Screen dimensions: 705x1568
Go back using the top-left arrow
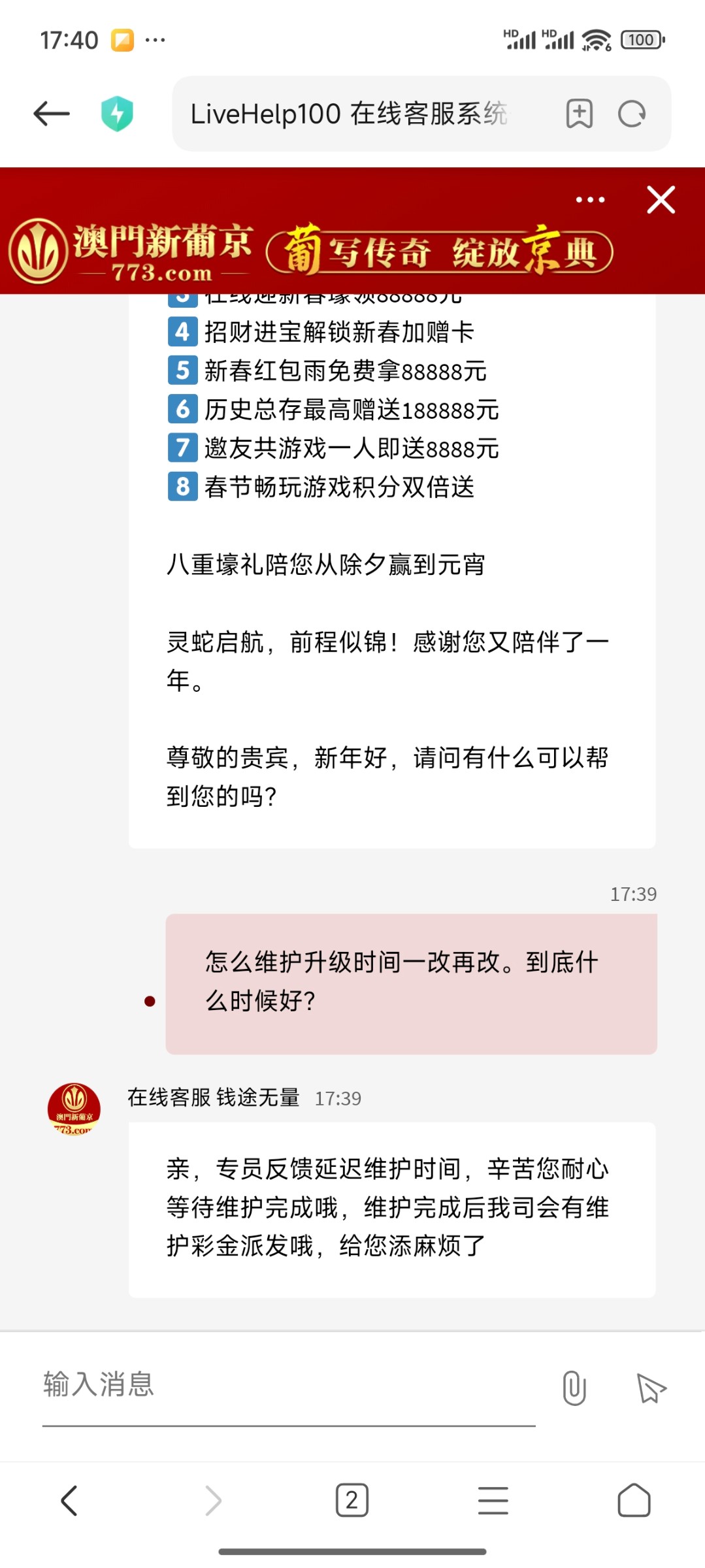click(52, 114)
